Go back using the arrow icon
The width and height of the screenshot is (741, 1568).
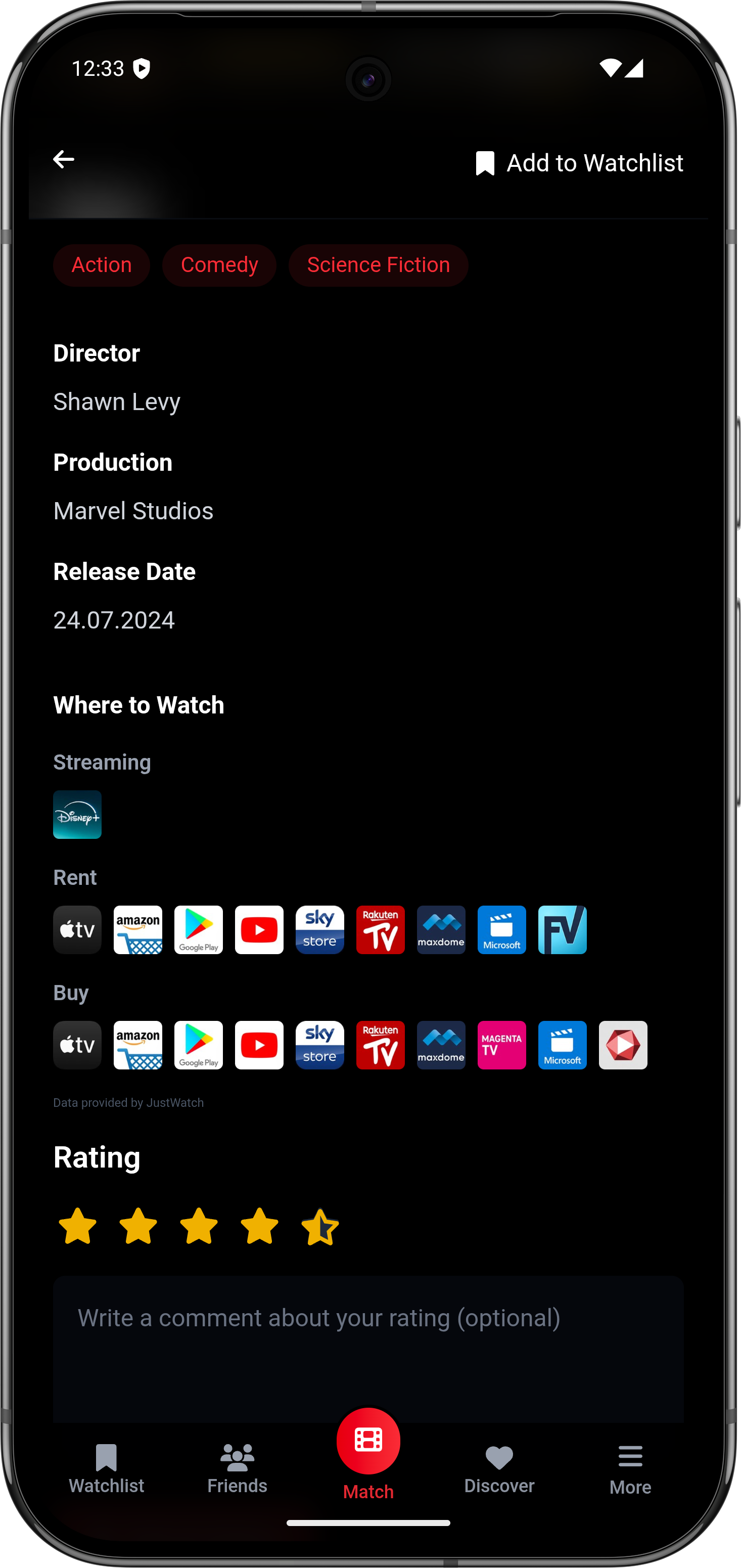[63, 159]
